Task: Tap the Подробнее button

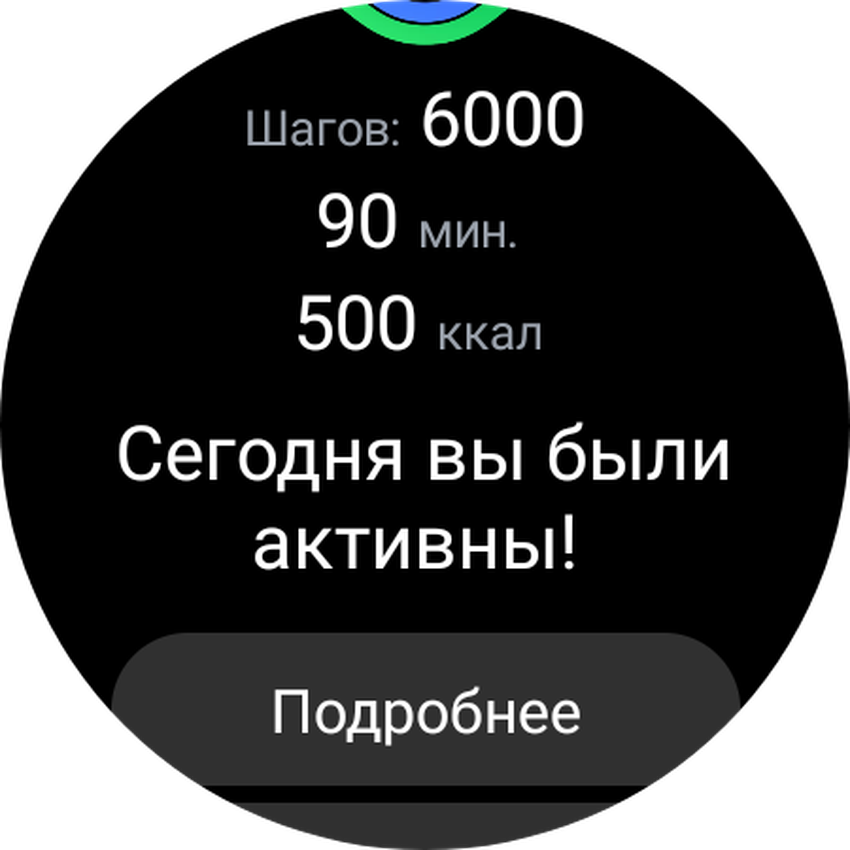Action: [425, 711]
